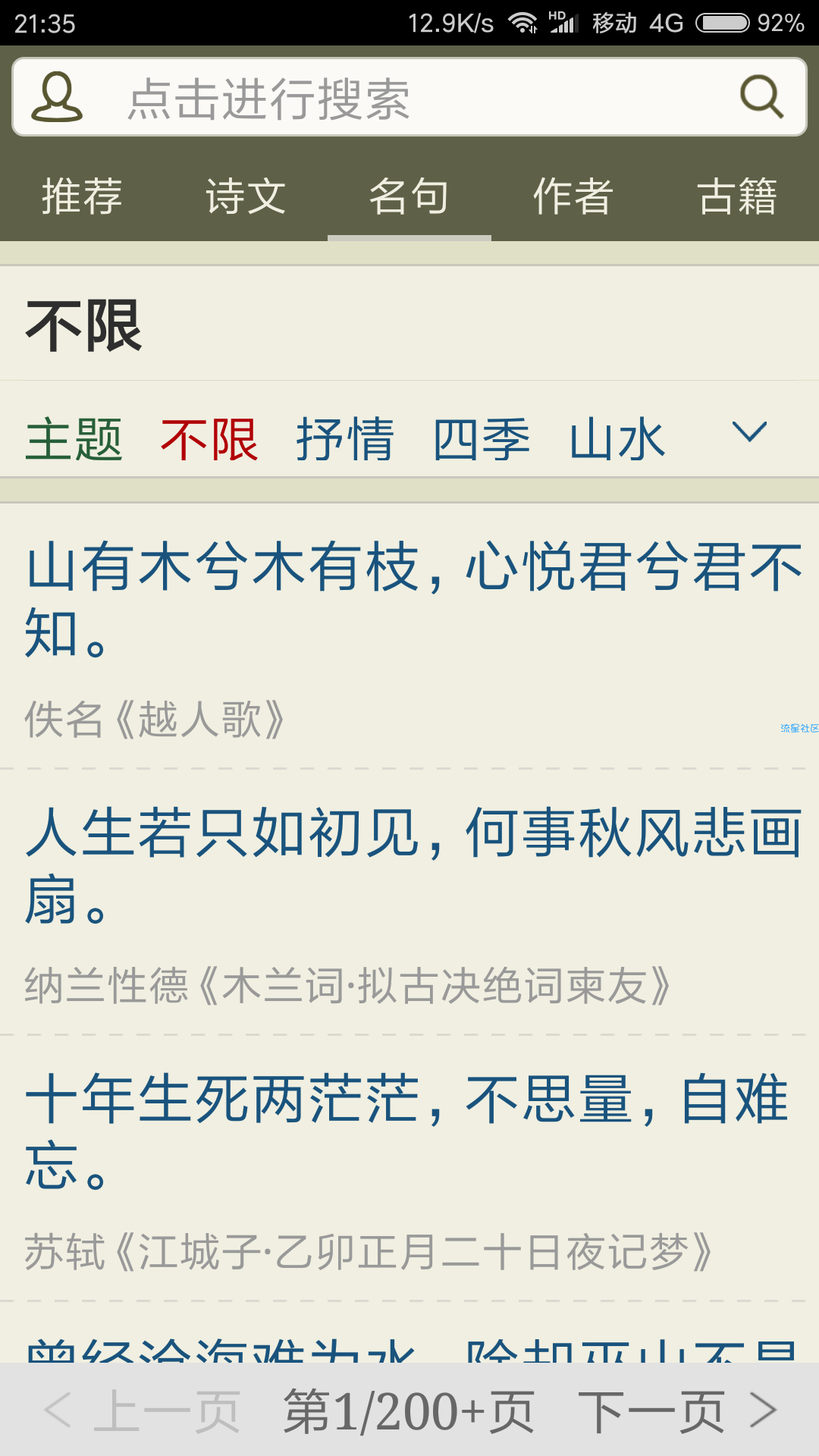819x1456 pixels.
Task: Go to next page with 下一页
Action: coord(677,1411)
